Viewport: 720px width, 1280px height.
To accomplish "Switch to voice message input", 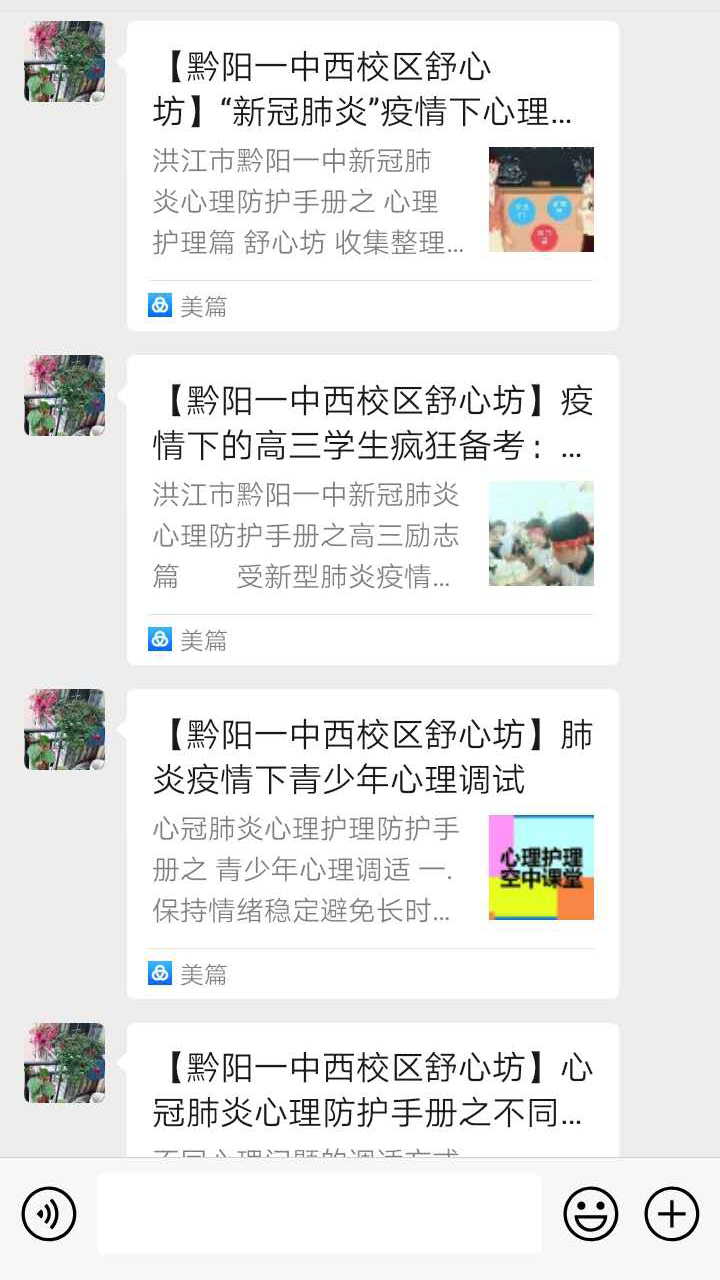I will point(48,1214).
